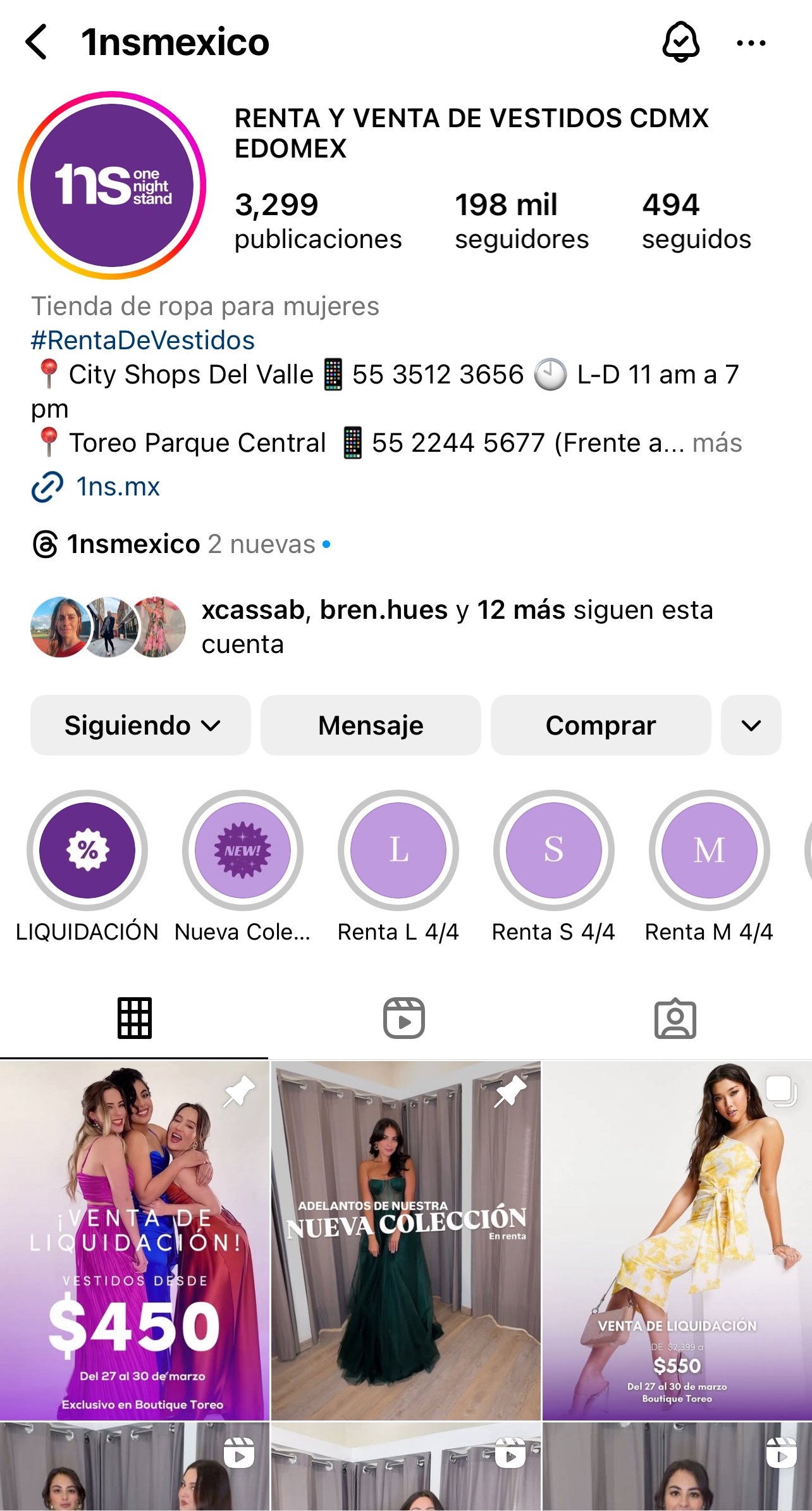This screenshot has width=812, height=1511.
Task: Tap the link icon beside 1ns.mx
Action: point(46,486)
